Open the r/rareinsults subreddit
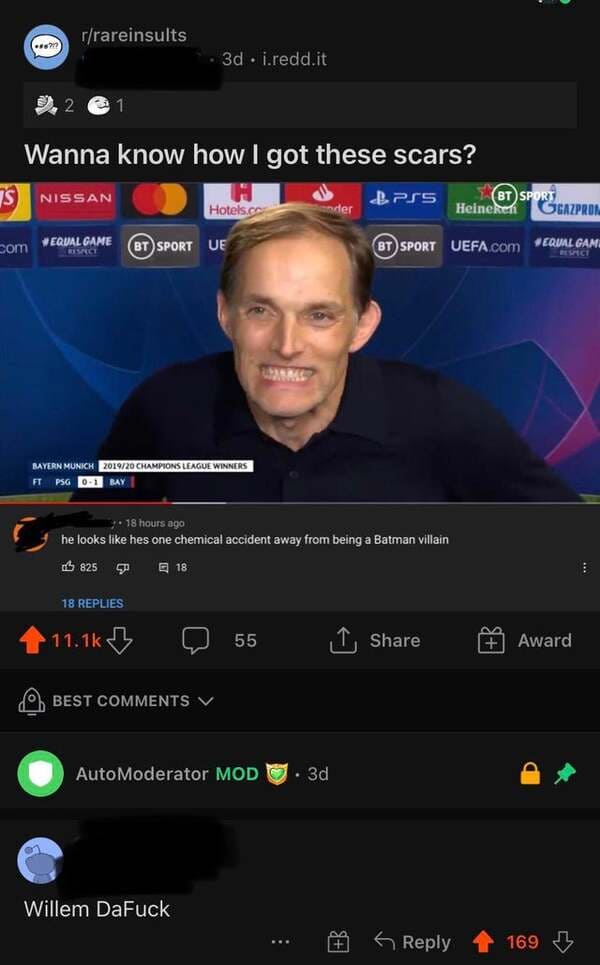Image resolution: width=600 pixels, height=965 pixels. pos(131,35)
